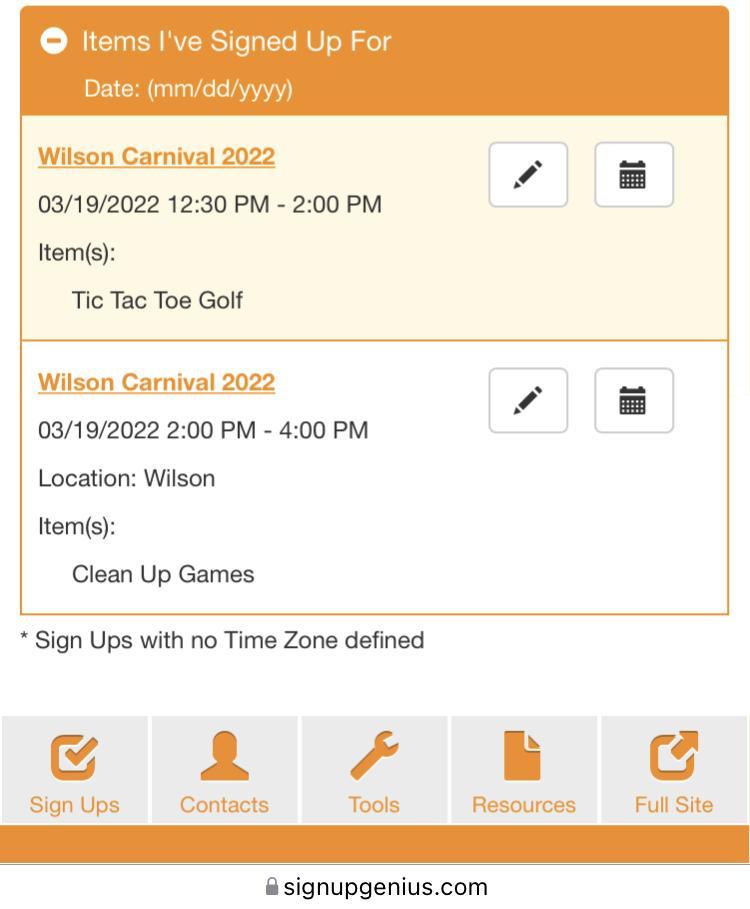Open Wilson Carnival 2022 link for Tic Tac Toe Golf

[x=156, y=157]
